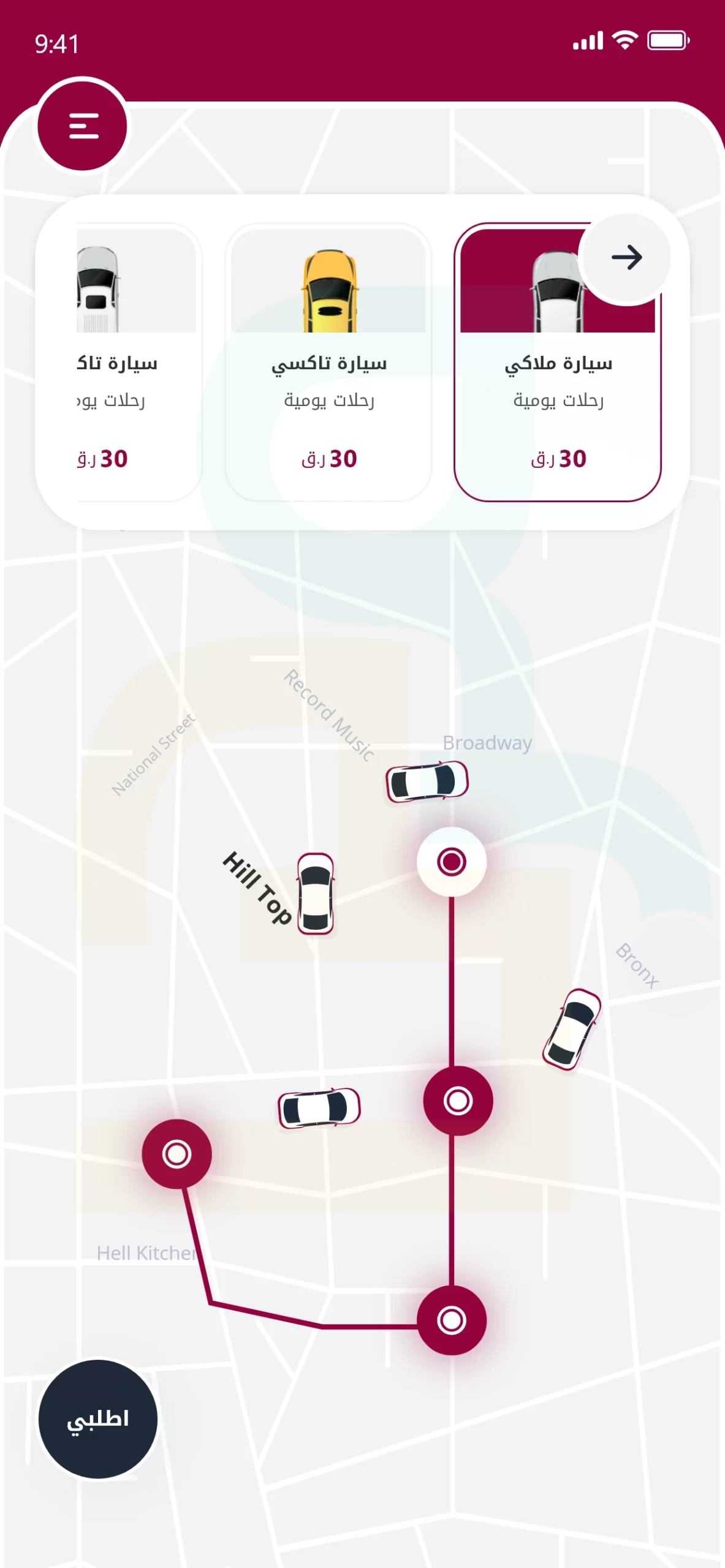725x1568 pixels.
Task: Open the hamburger navigation menu
Action: tap(82, 126)
